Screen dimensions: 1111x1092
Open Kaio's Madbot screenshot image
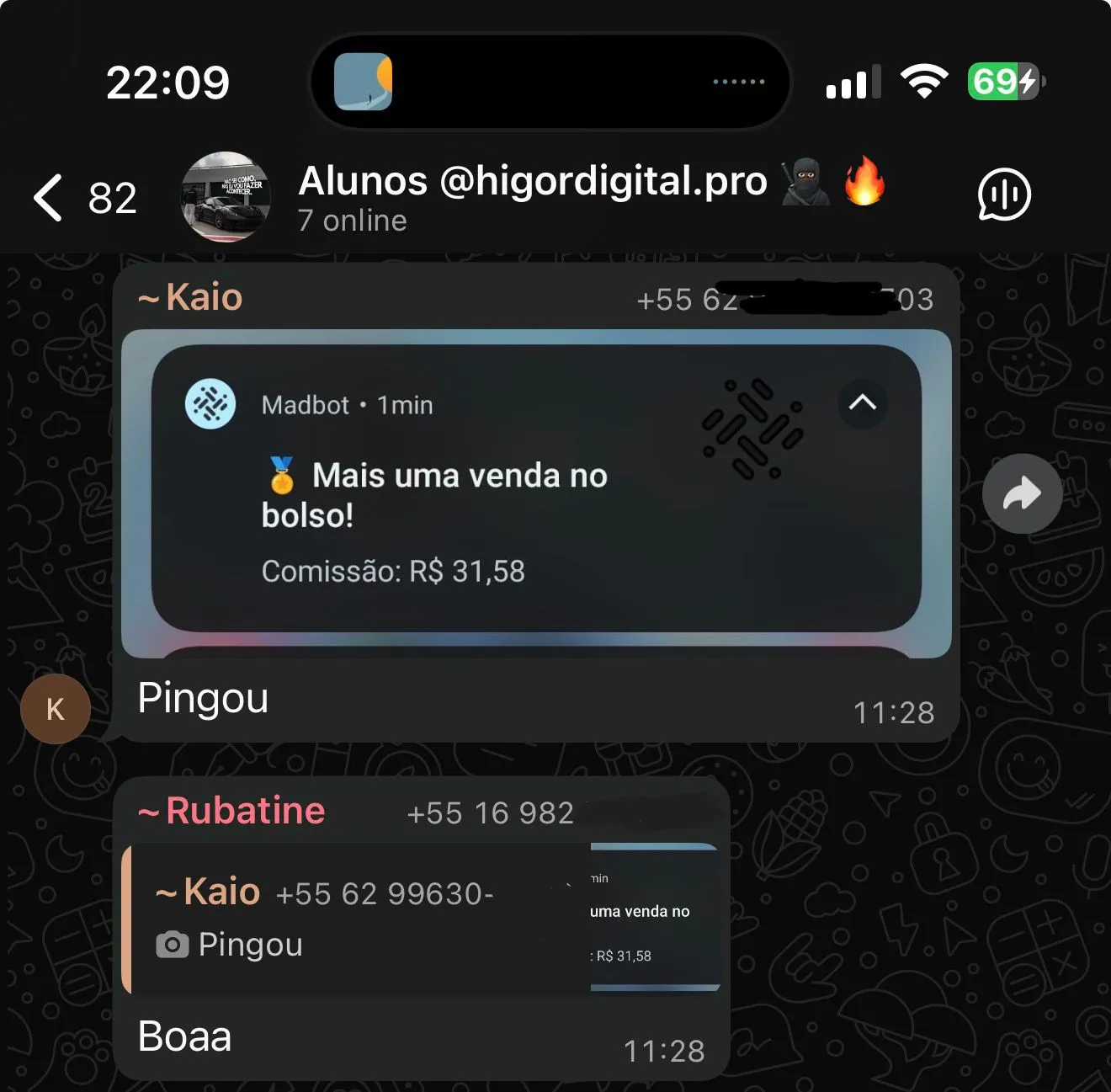click(536, 493)
